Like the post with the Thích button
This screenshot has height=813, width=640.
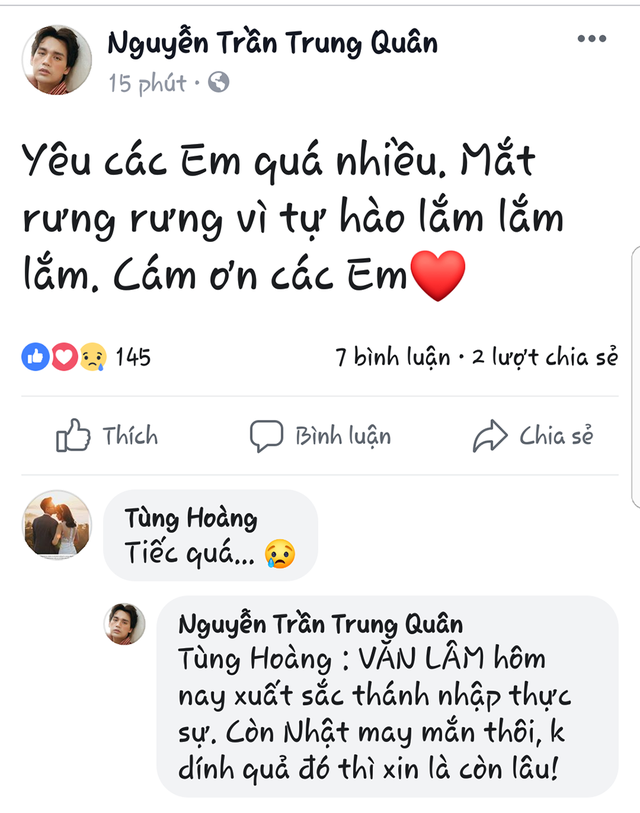click(107, 436)
